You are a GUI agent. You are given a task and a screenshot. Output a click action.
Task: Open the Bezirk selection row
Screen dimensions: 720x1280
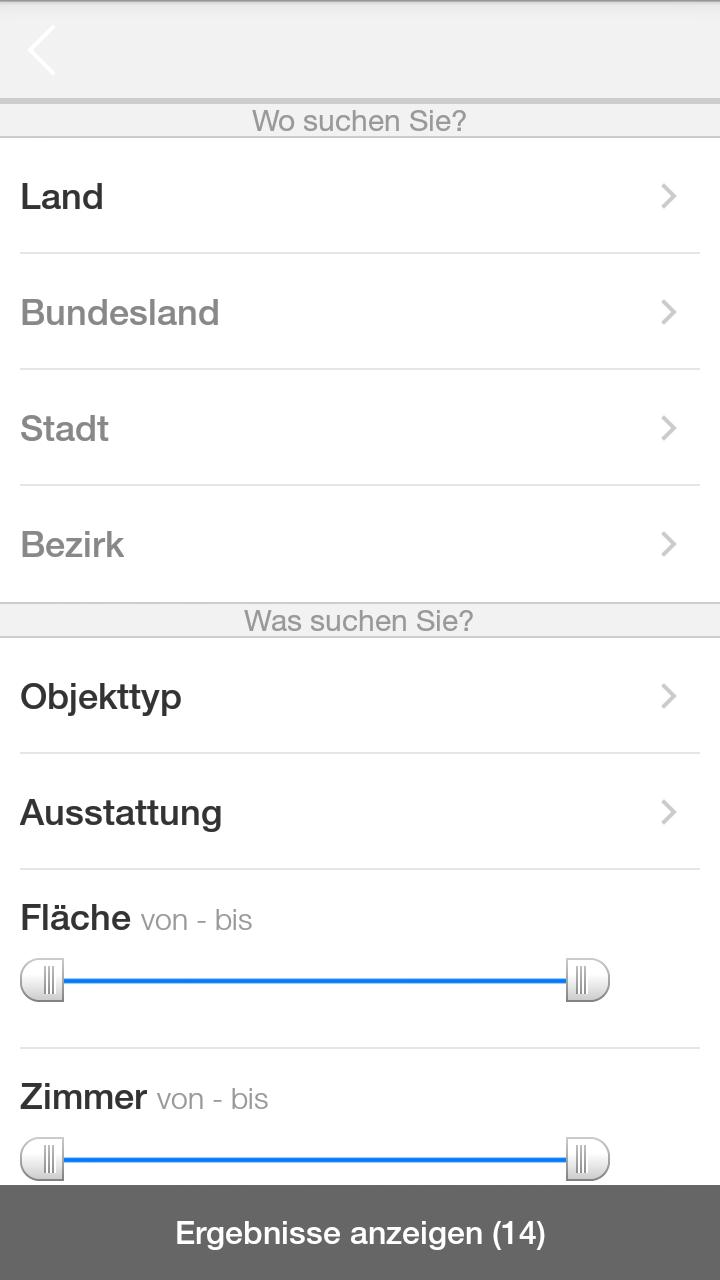(360, 545)
